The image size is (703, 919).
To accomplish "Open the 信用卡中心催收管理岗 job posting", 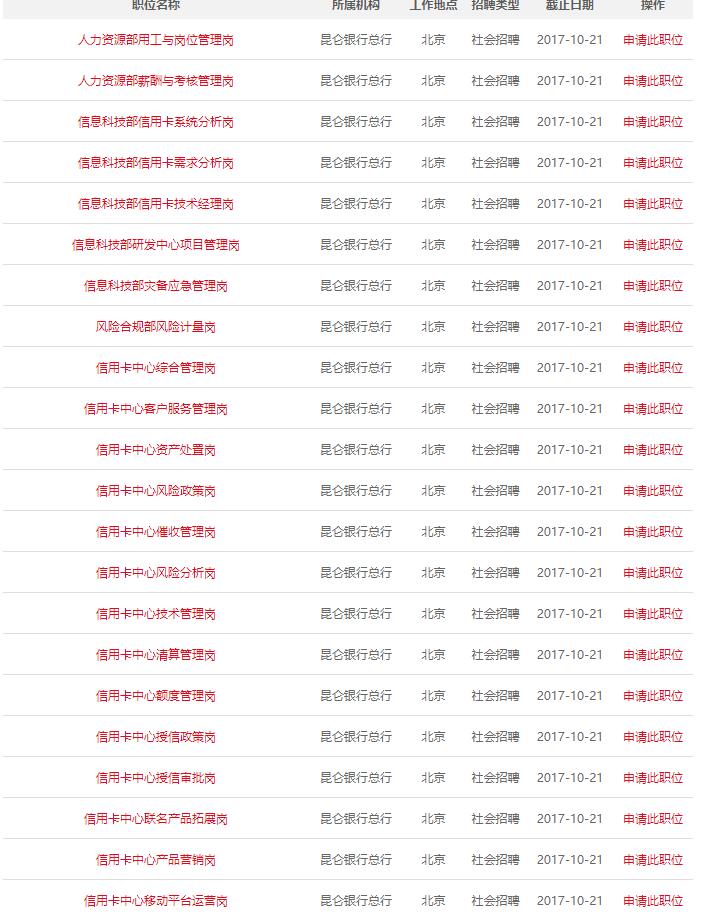I will coord(155,532).
